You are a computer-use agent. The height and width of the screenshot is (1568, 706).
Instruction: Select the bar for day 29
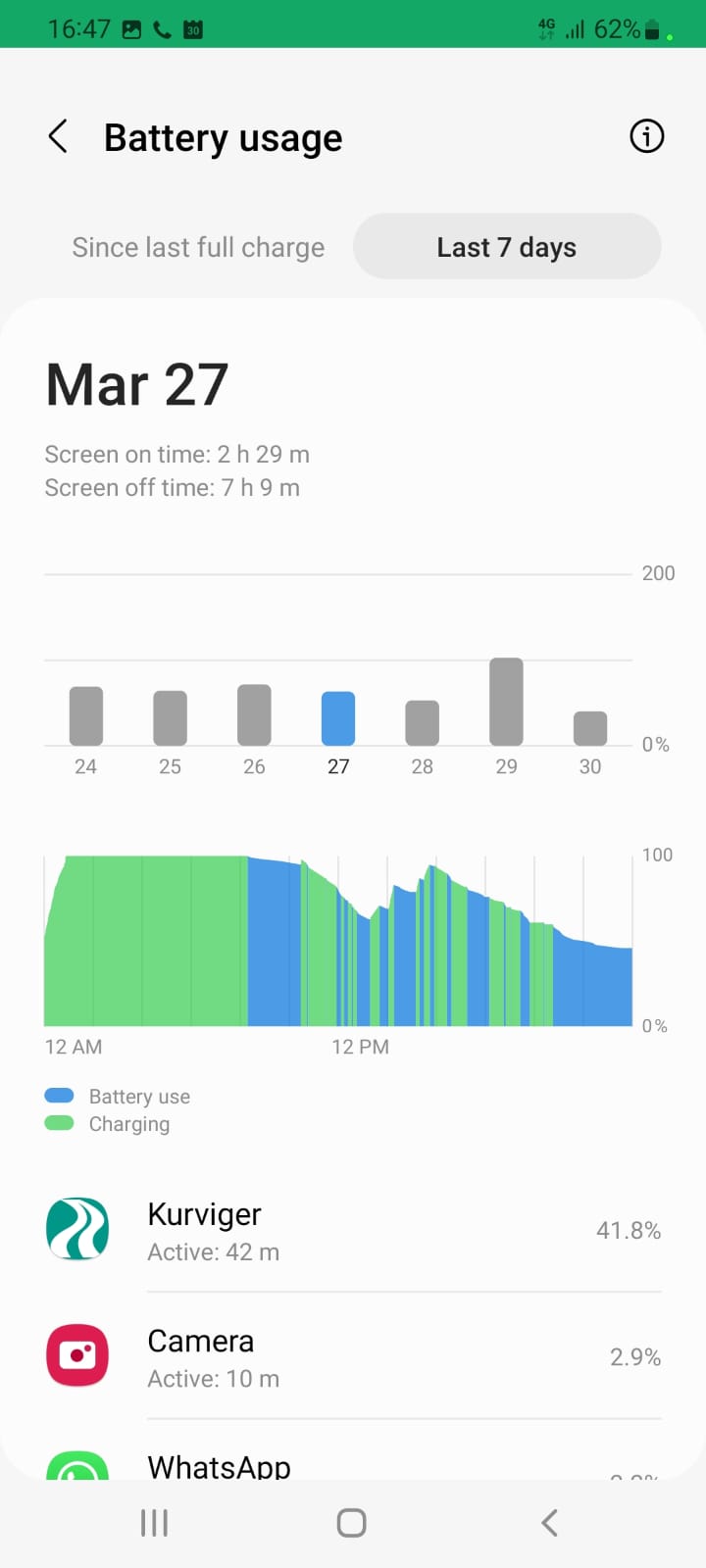(x=506, y=702)
